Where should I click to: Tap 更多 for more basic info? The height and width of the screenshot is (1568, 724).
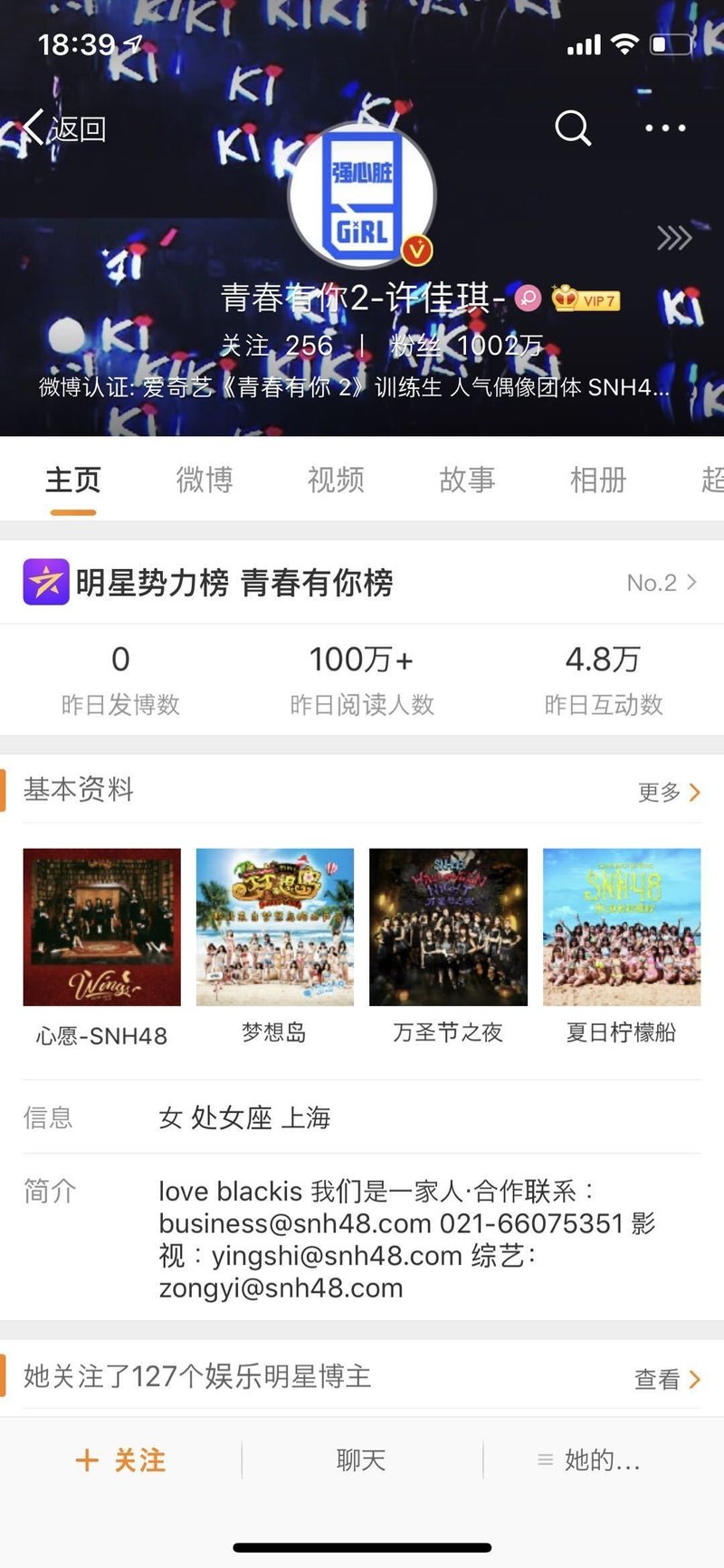pos(669,793)
